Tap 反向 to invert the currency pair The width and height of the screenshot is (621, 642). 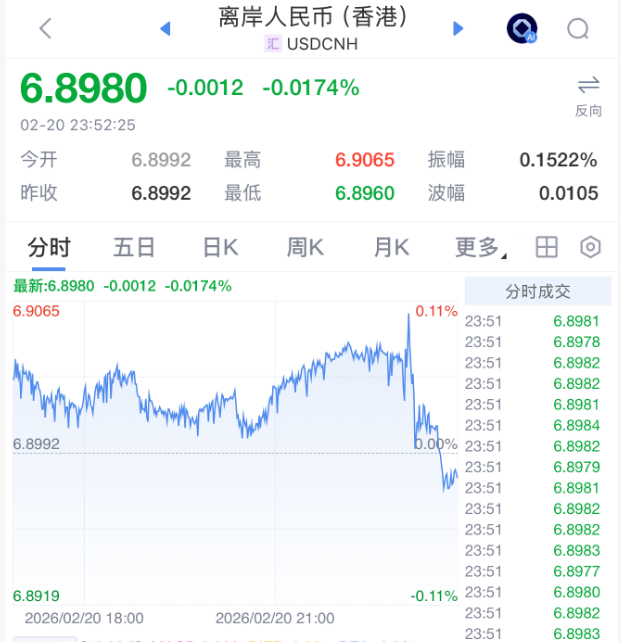point(588,95)
